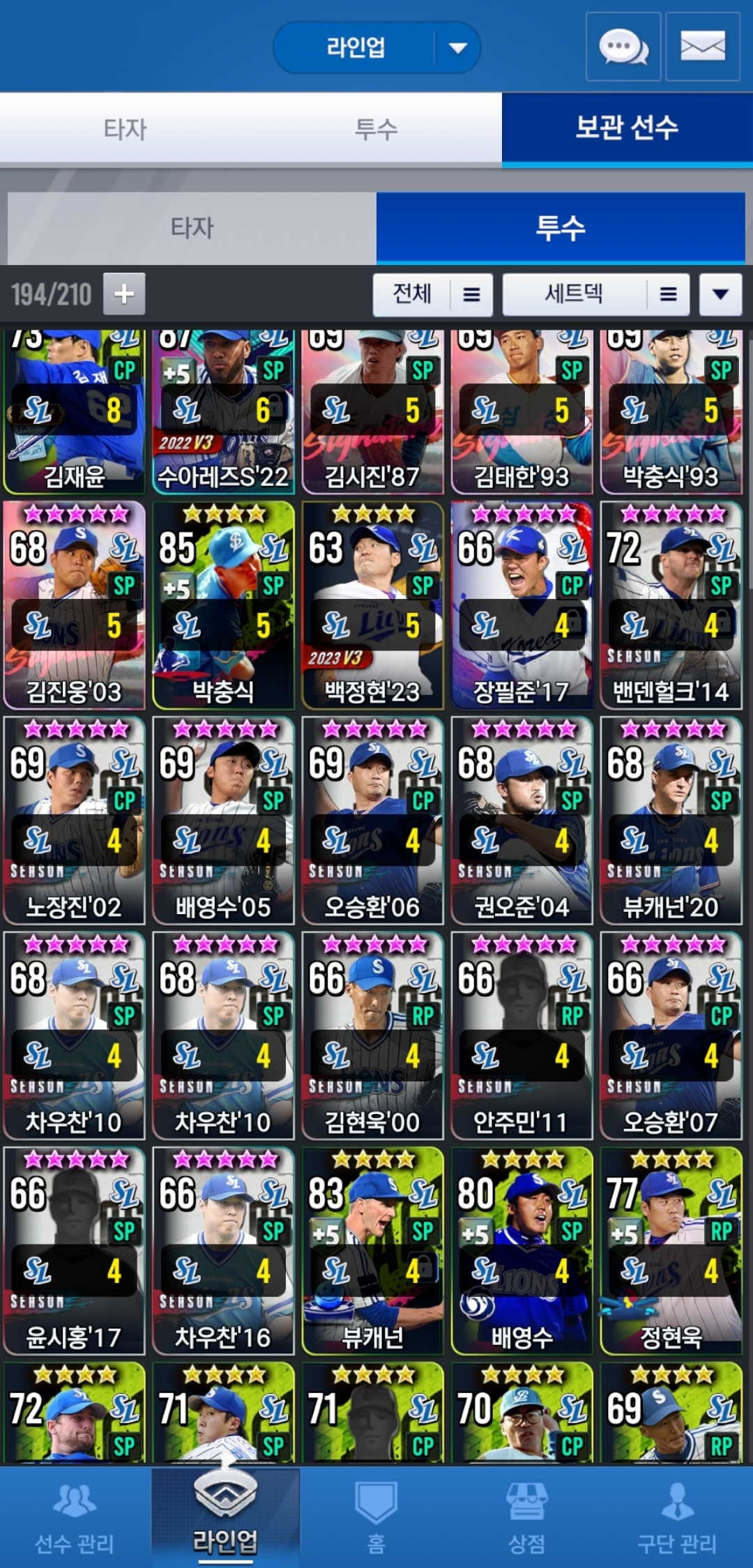
Task: Open the chat speech bubble icon
Action: point(623,47)
